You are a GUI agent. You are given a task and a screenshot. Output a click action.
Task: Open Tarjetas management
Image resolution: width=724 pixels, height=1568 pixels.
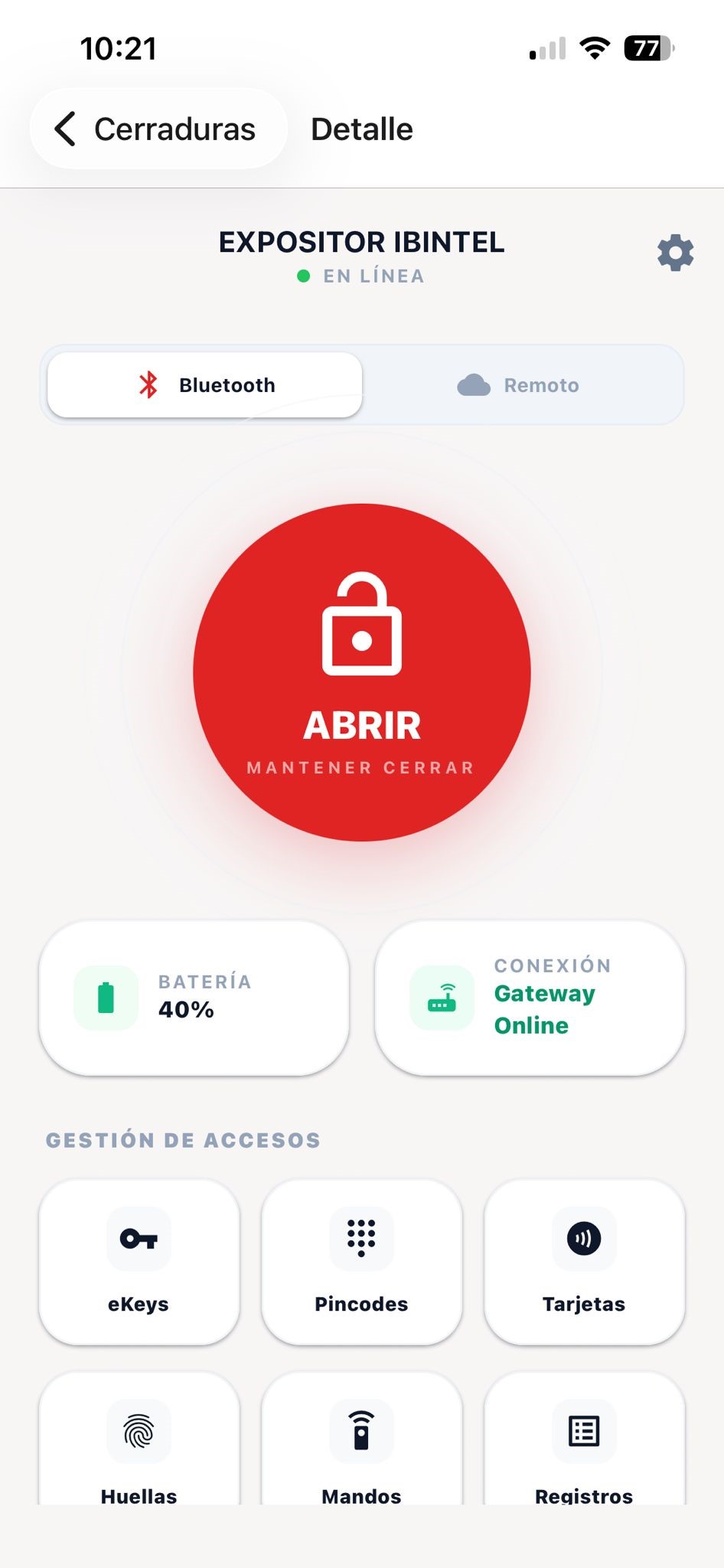[x=585, y=1262]
